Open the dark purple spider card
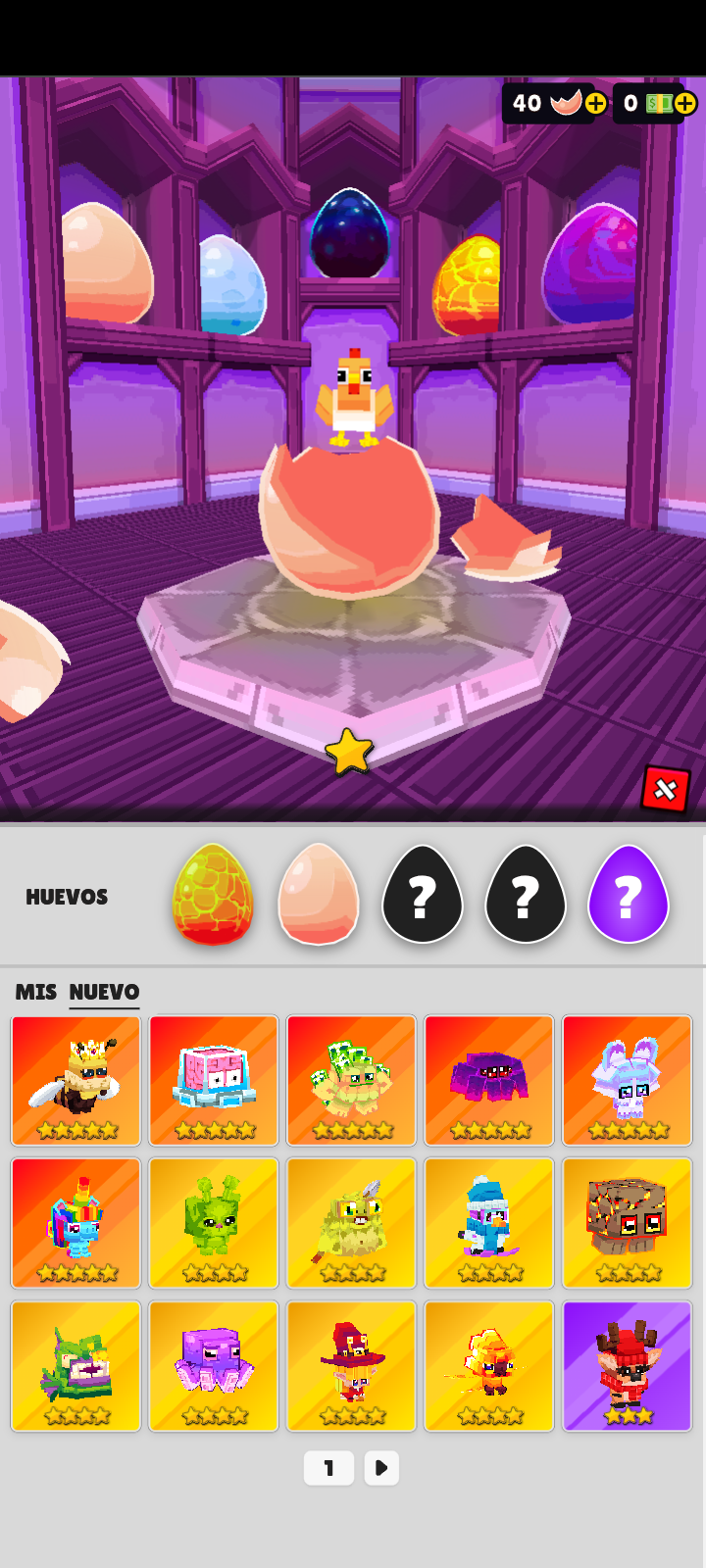The image size is (706, 1568). [489, 1080]
